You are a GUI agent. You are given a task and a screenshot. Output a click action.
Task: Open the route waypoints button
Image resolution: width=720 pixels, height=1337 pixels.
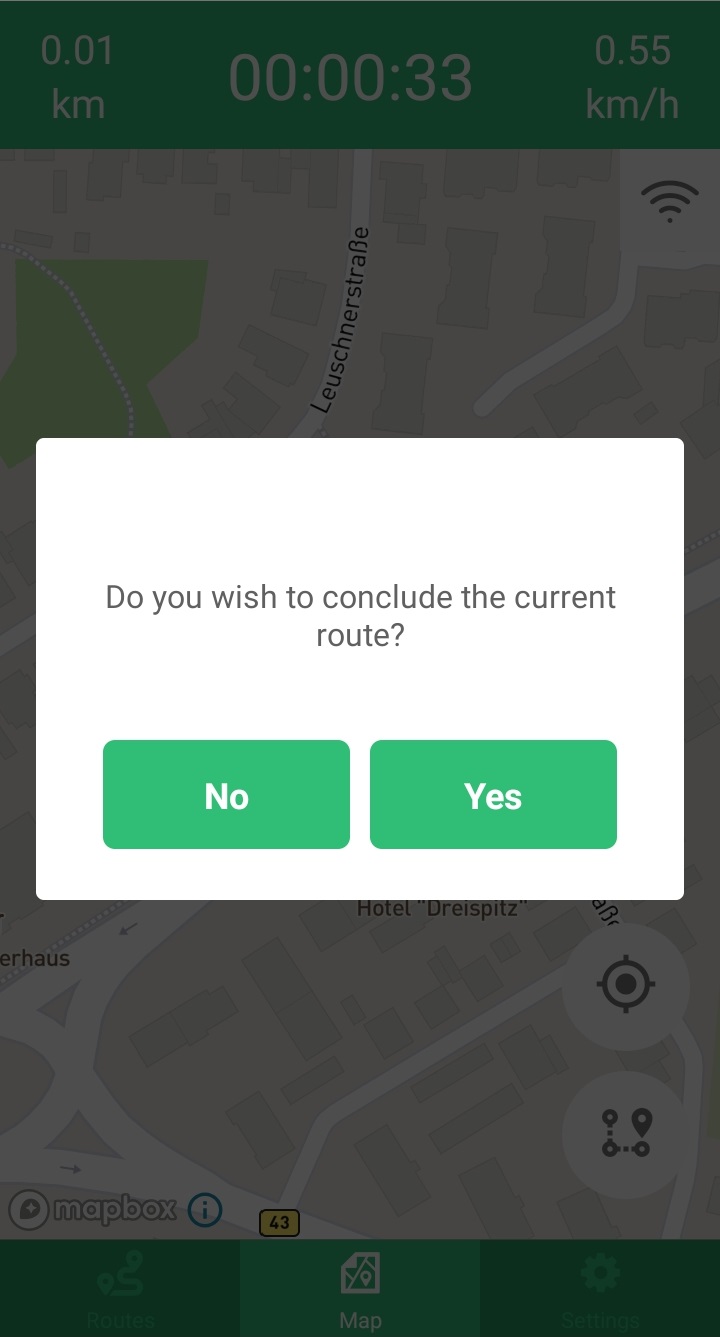[626, 1134]
